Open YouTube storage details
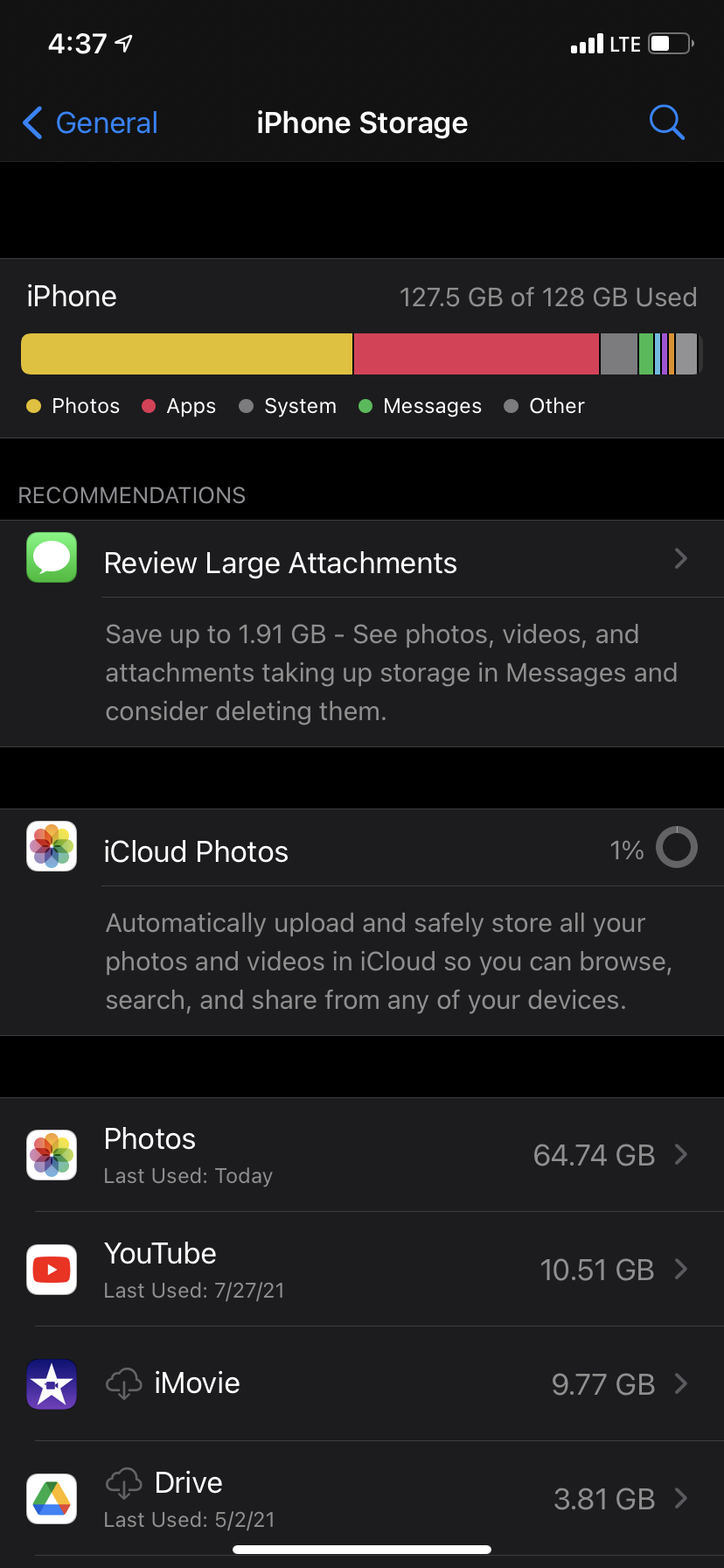The height and width of the screenshot is (1568, 724). tap(362, 1270)
